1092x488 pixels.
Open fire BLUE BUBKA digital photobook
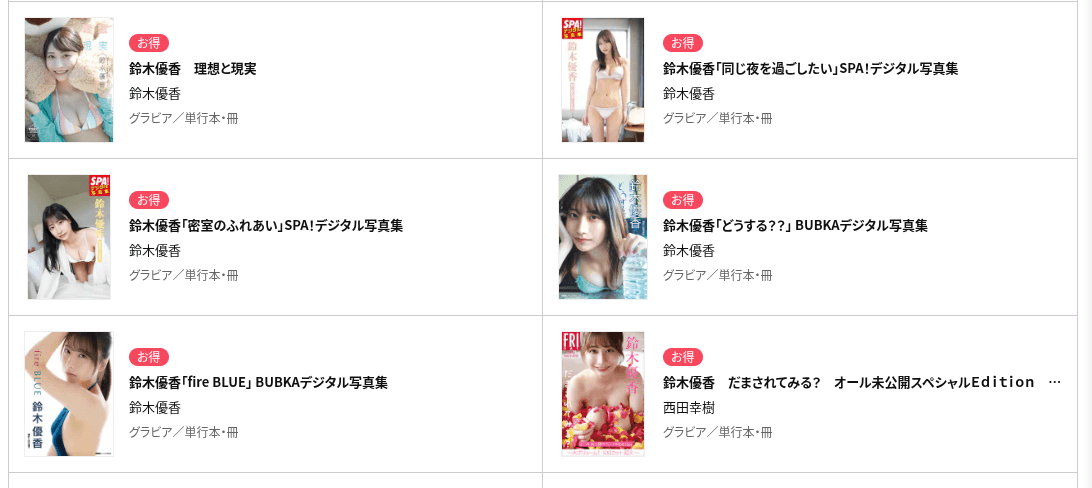(258, 383)
